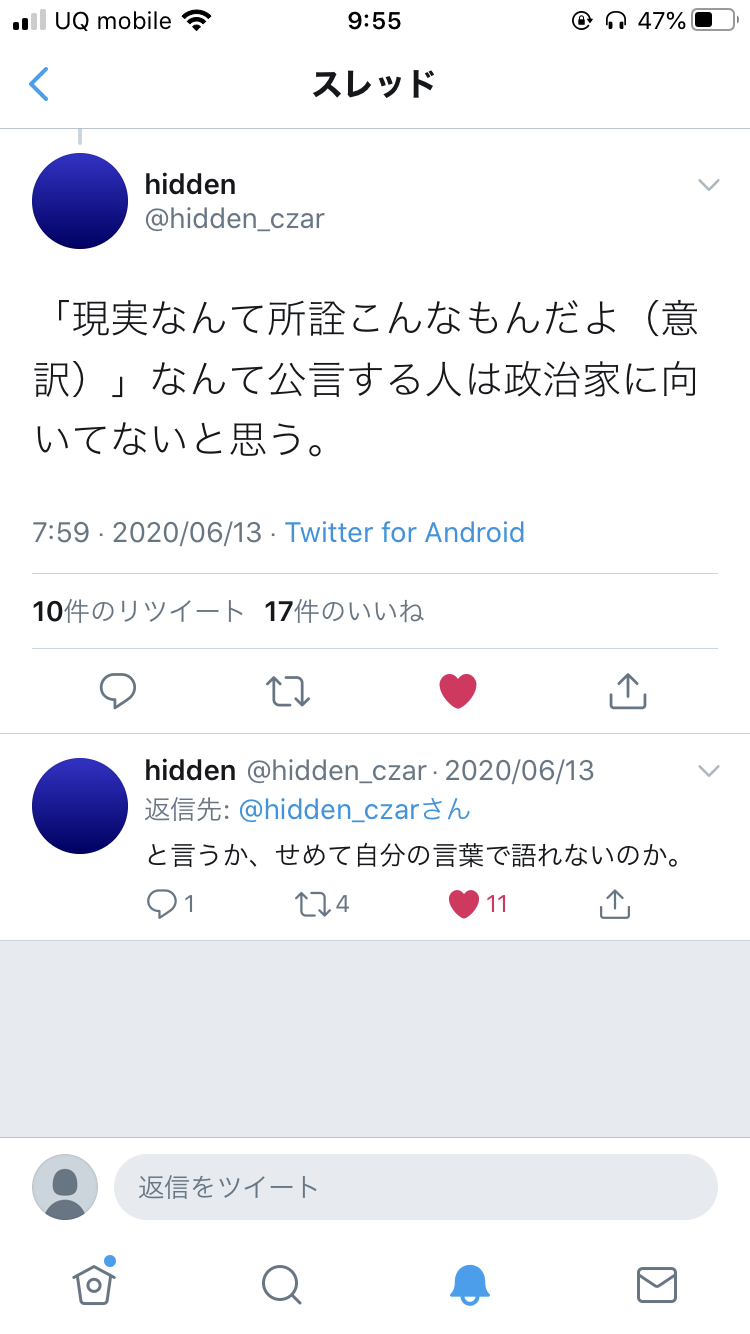The height and width of the screenshot is (1334, 750).
Task: Retweet the main tweet
Action: [288, 691]
